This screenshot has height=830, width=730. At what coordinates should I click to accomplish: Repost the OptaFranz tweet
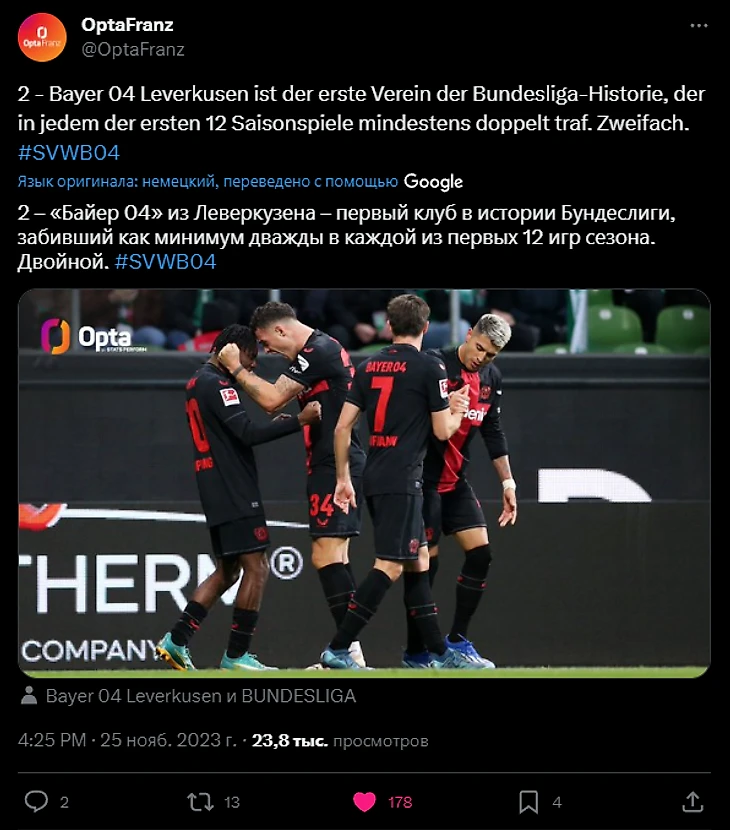200,802
